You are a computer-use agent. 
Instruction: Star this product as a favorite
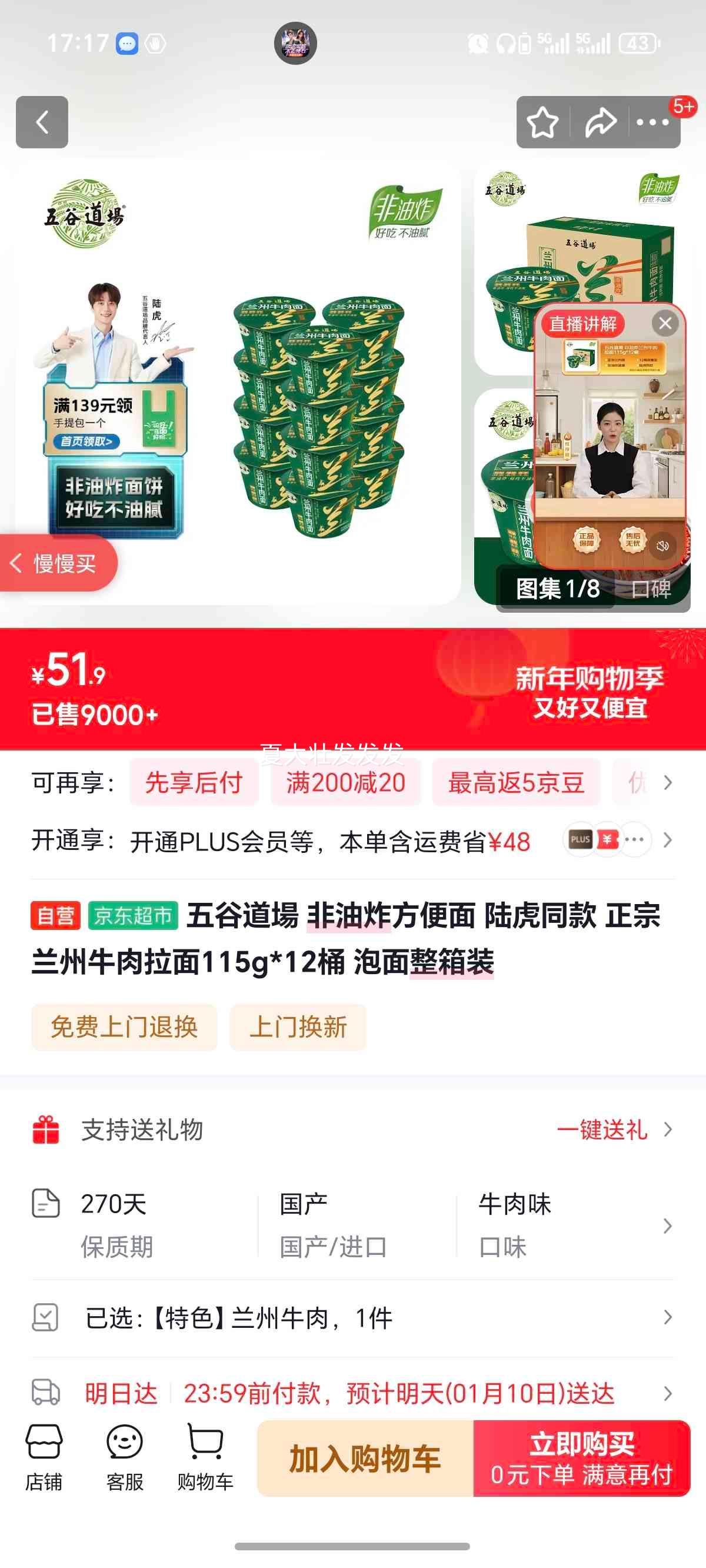coord(542,122)
